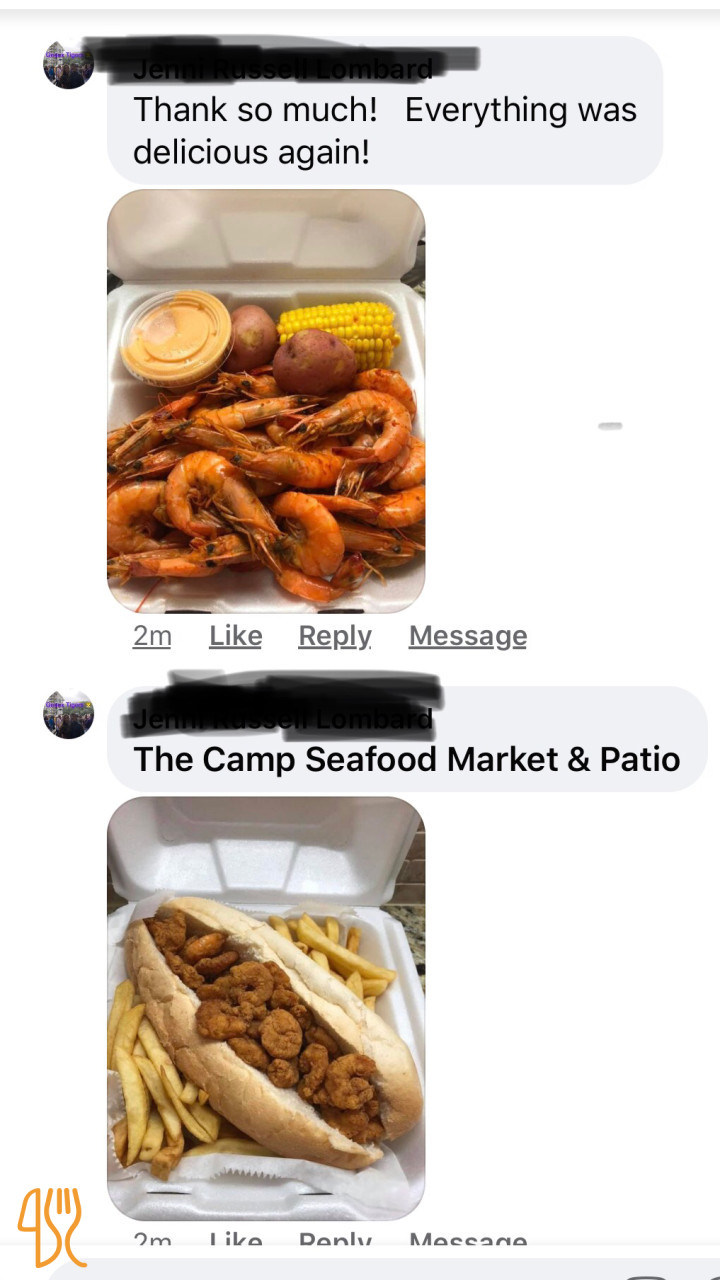
Task: Reply to the "Everything was delicious again!" comment
Action: click(335, 636)
